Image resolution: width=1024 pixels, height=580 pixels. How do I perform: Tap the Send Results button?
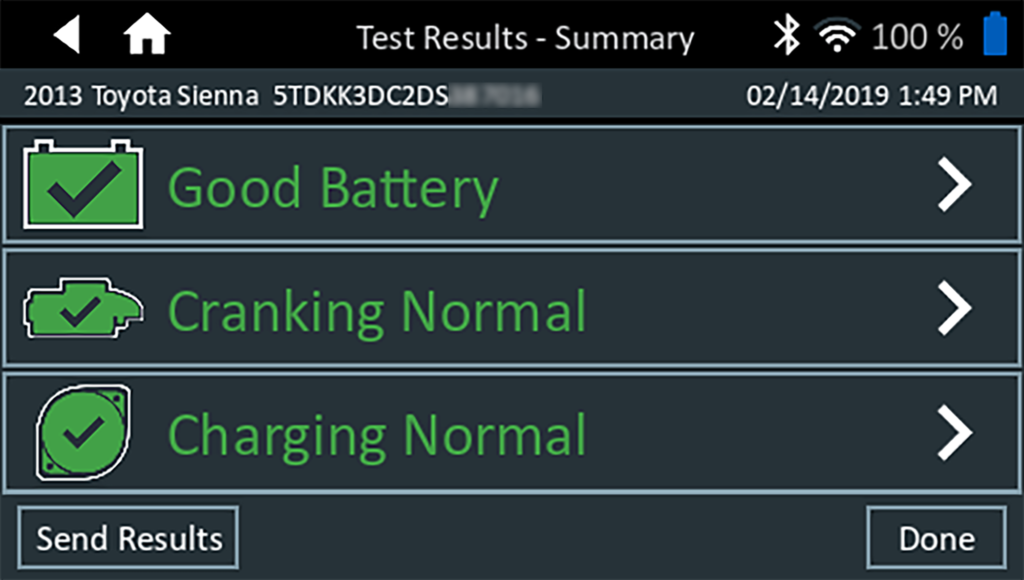[x=129, y=538]
